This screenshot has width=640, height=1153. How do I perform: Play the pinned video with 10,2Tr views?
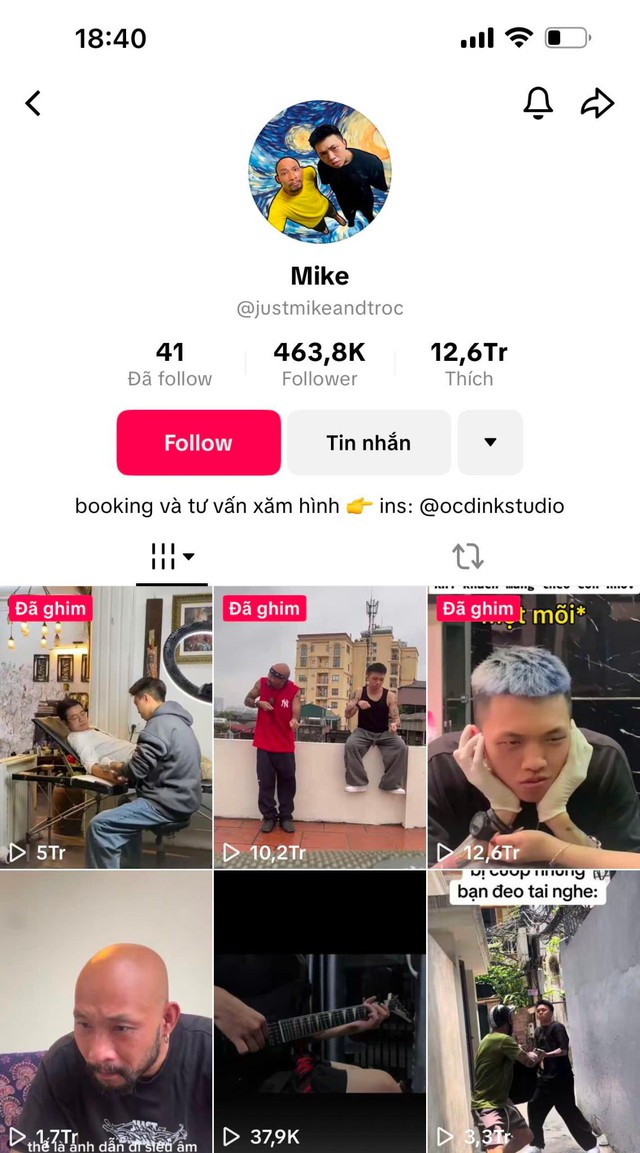319,727
